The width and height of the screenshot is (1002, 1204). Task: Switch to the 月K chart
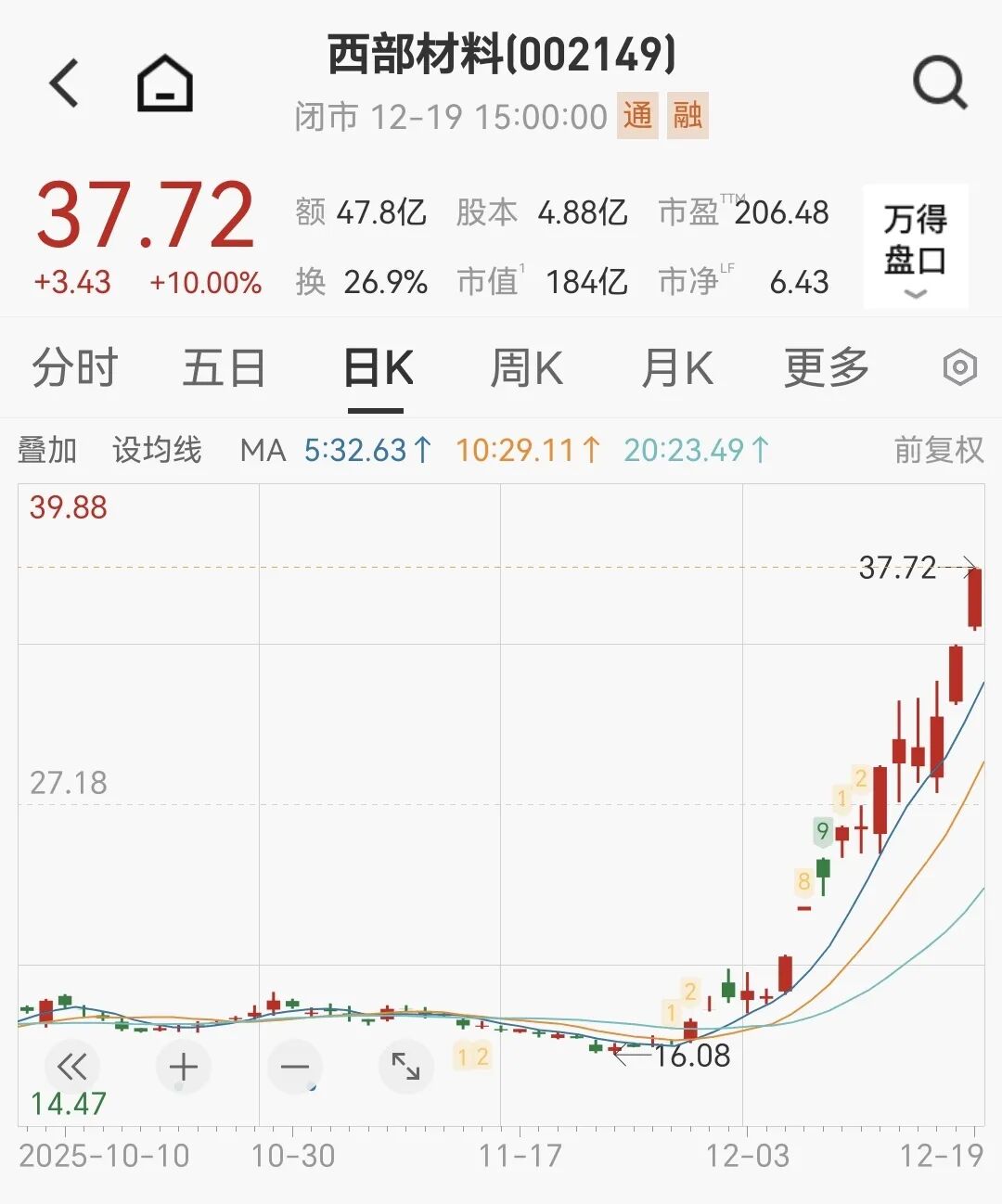pyautogui.click(x=677, y=368)
